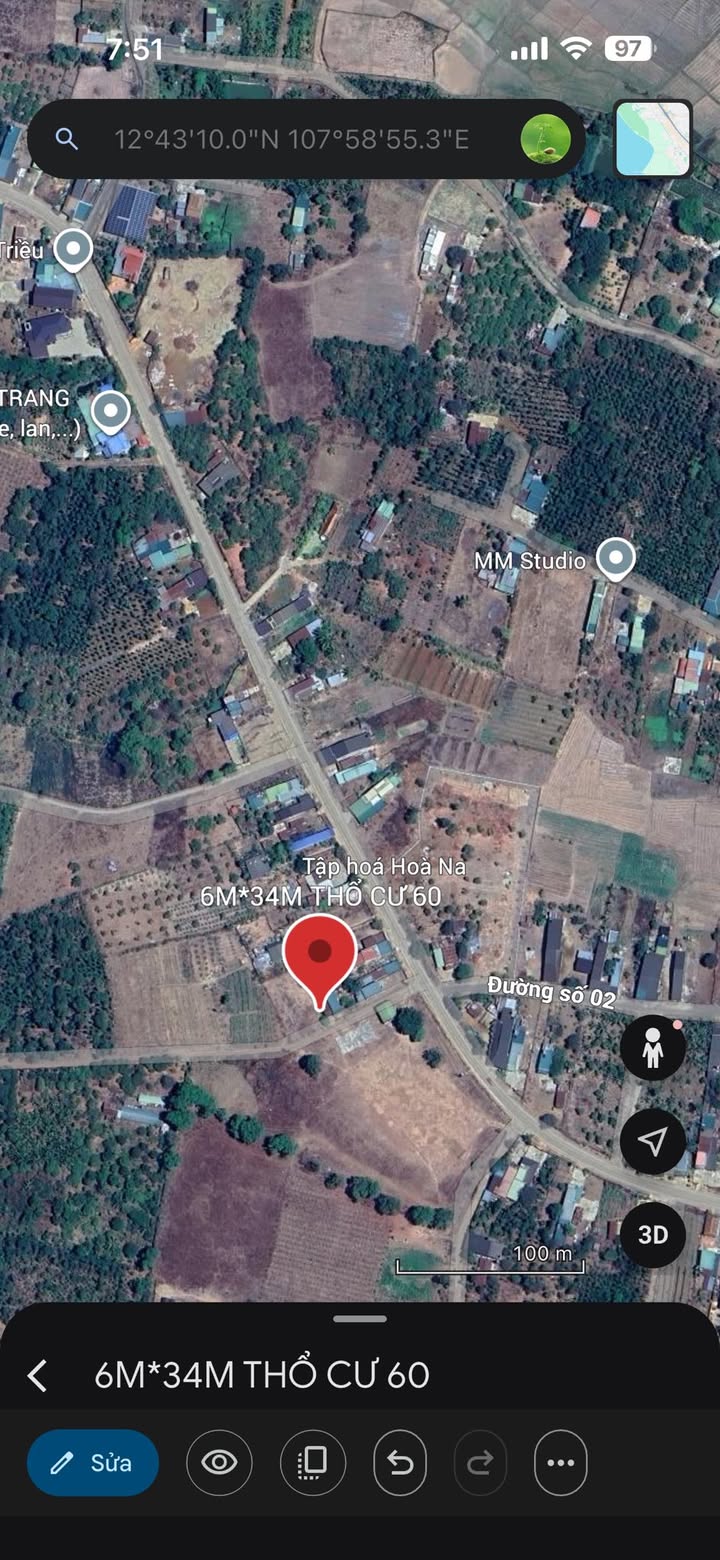Open the map style thumbnail
Image resolution: width=720 pixels, height=1560 pixels.
pyautogui.click(x=653, y=139)
